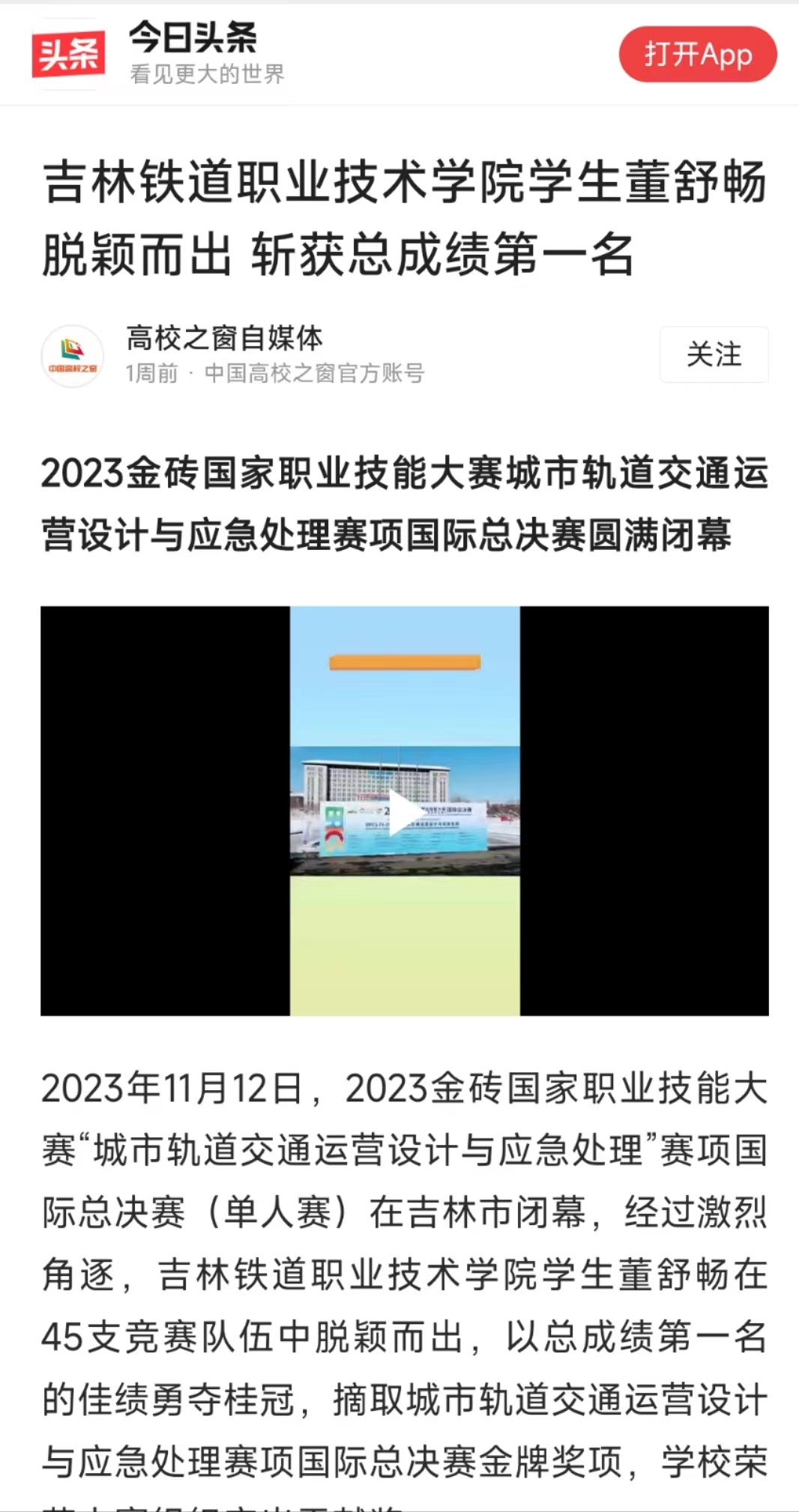Image resolution: width=799 pixels, height=1512 pixels.
Task: Play the embedded video
Action: pyautogui.click(x=405, y=812)
